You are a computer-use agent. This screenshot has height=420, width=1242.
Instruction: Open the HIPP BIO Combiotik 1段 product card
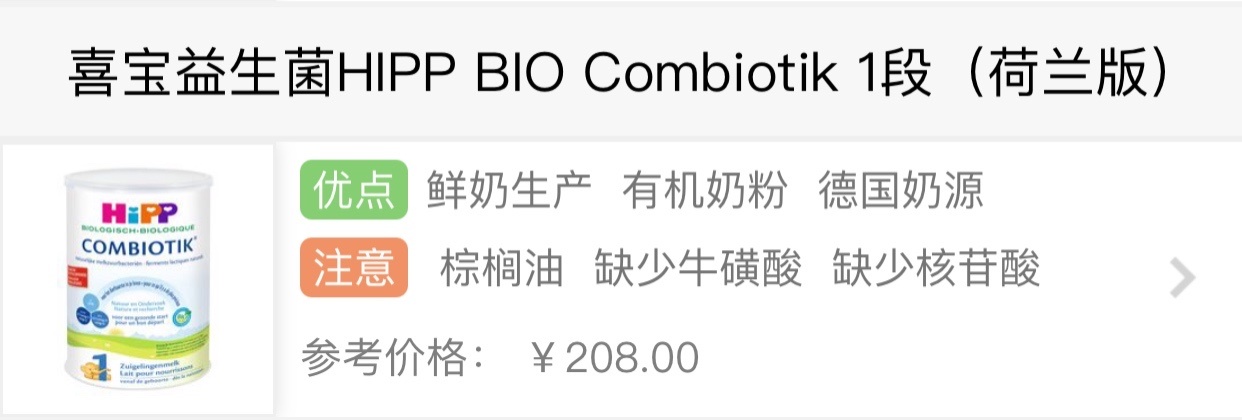coord(618,76)
